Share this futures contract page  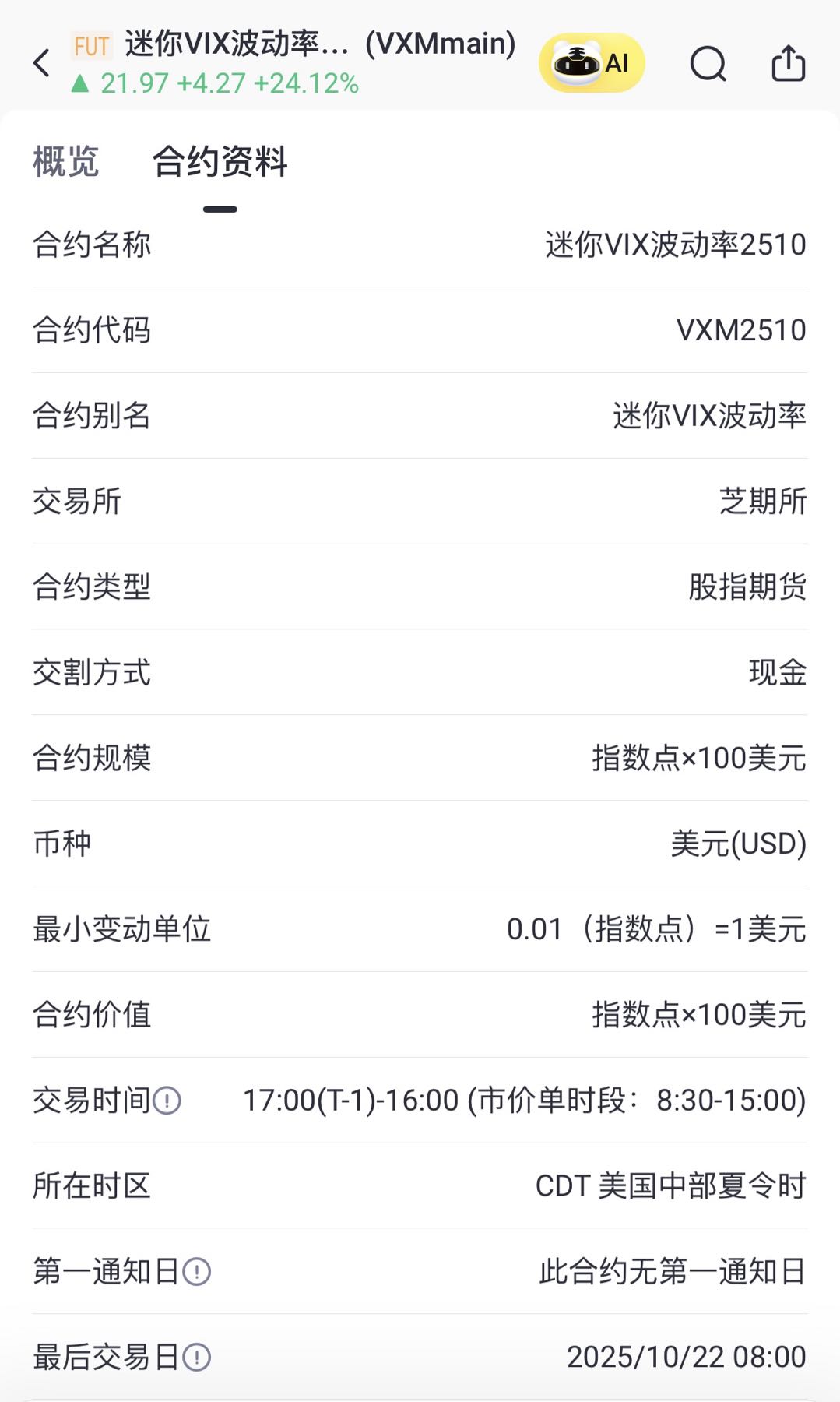tap(788, 63)
